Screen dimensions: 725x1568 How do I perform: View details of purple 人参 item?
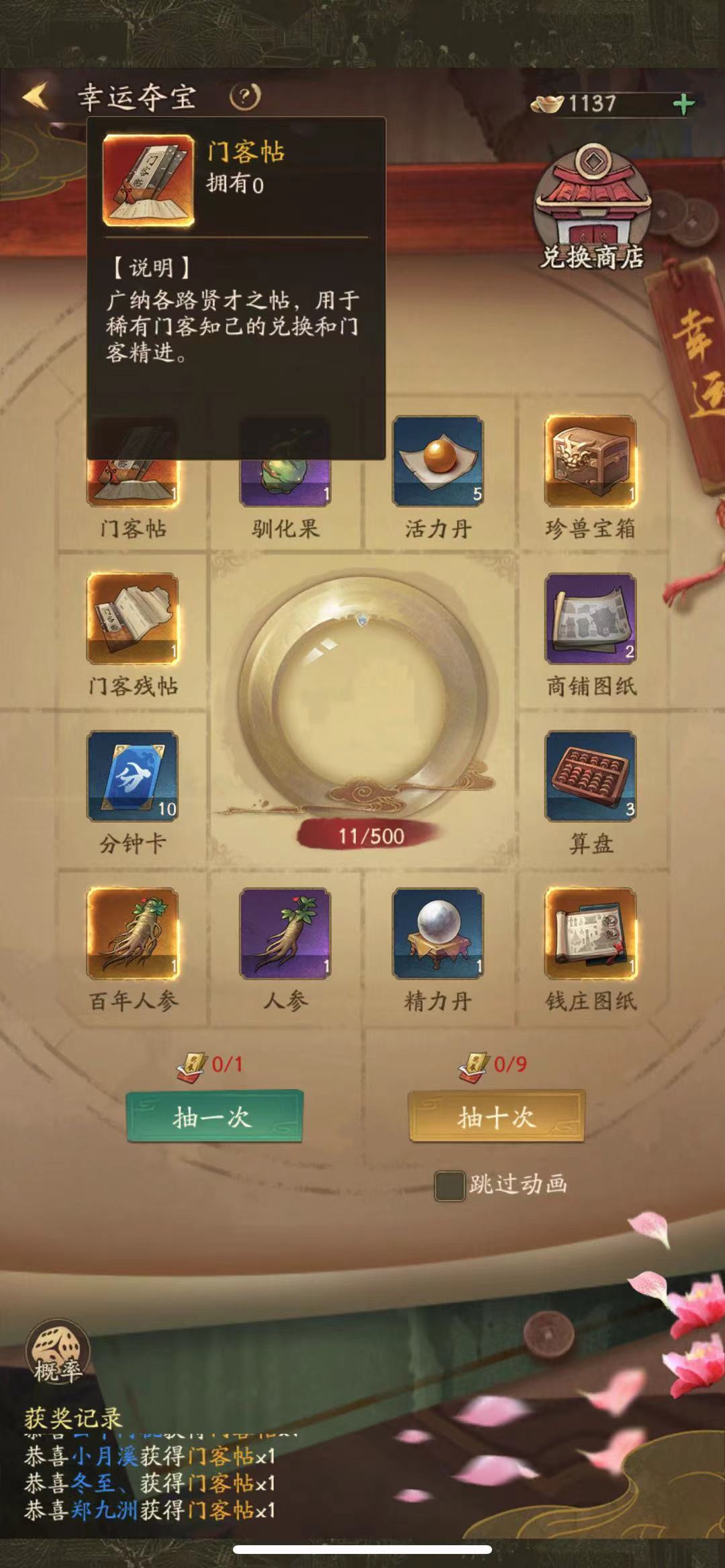coord(285,933)
